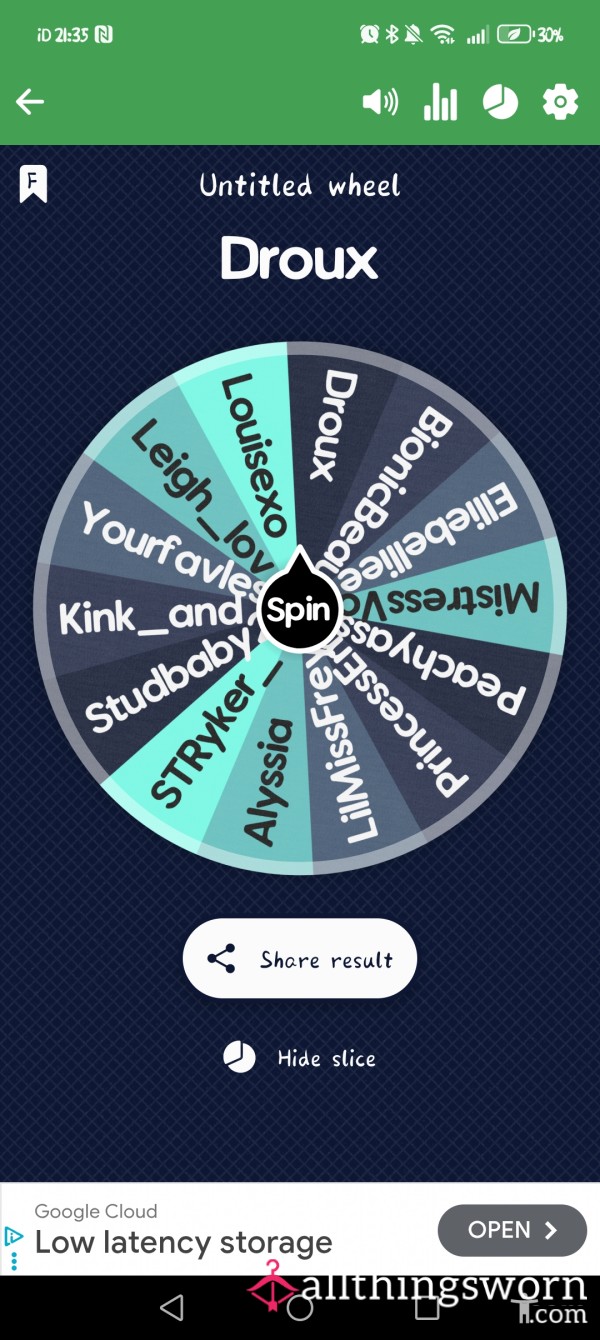
Task: Open the bar chart statistics icon
Action: (440, 101)
